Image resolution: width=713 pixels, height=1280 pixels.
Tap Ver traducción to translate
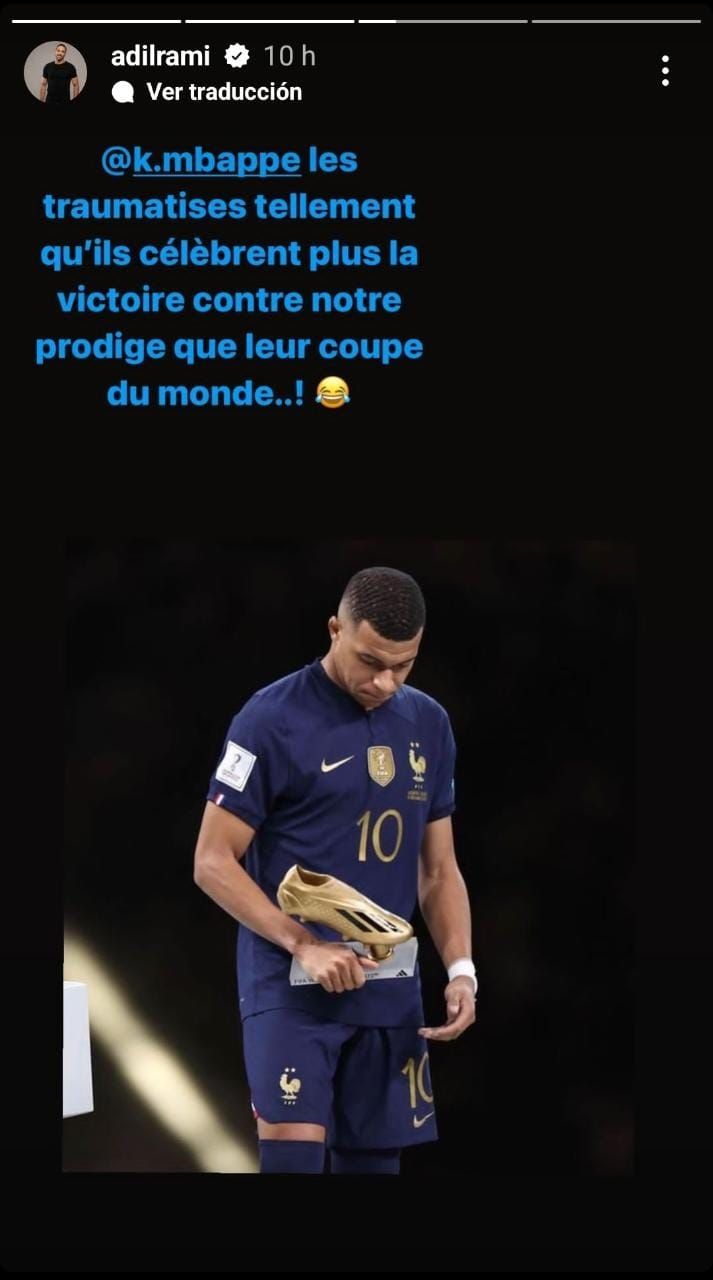(x=223, y=92)
